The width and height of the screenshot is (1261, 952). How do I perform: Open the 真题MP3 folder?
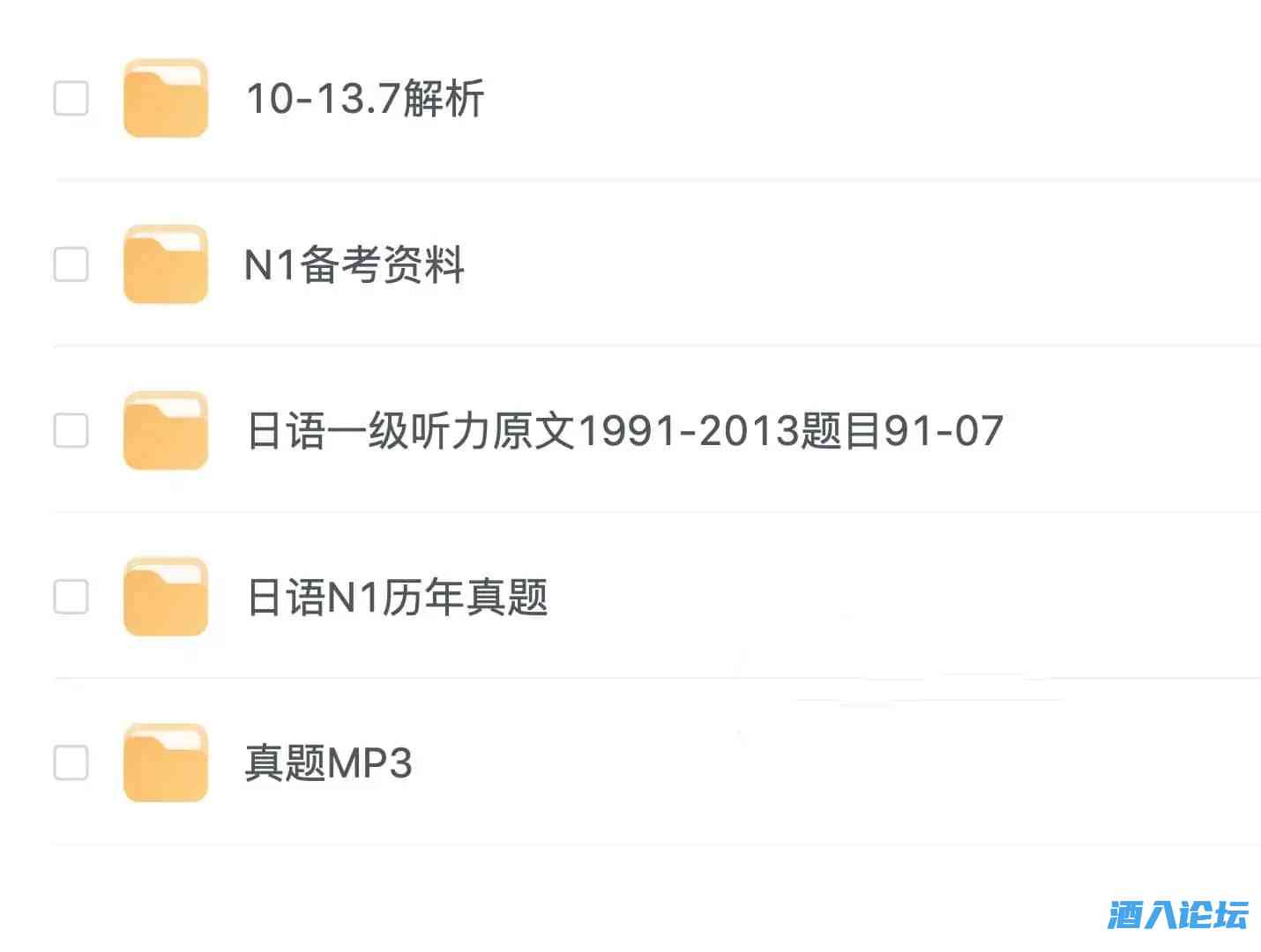click(328, 763)
